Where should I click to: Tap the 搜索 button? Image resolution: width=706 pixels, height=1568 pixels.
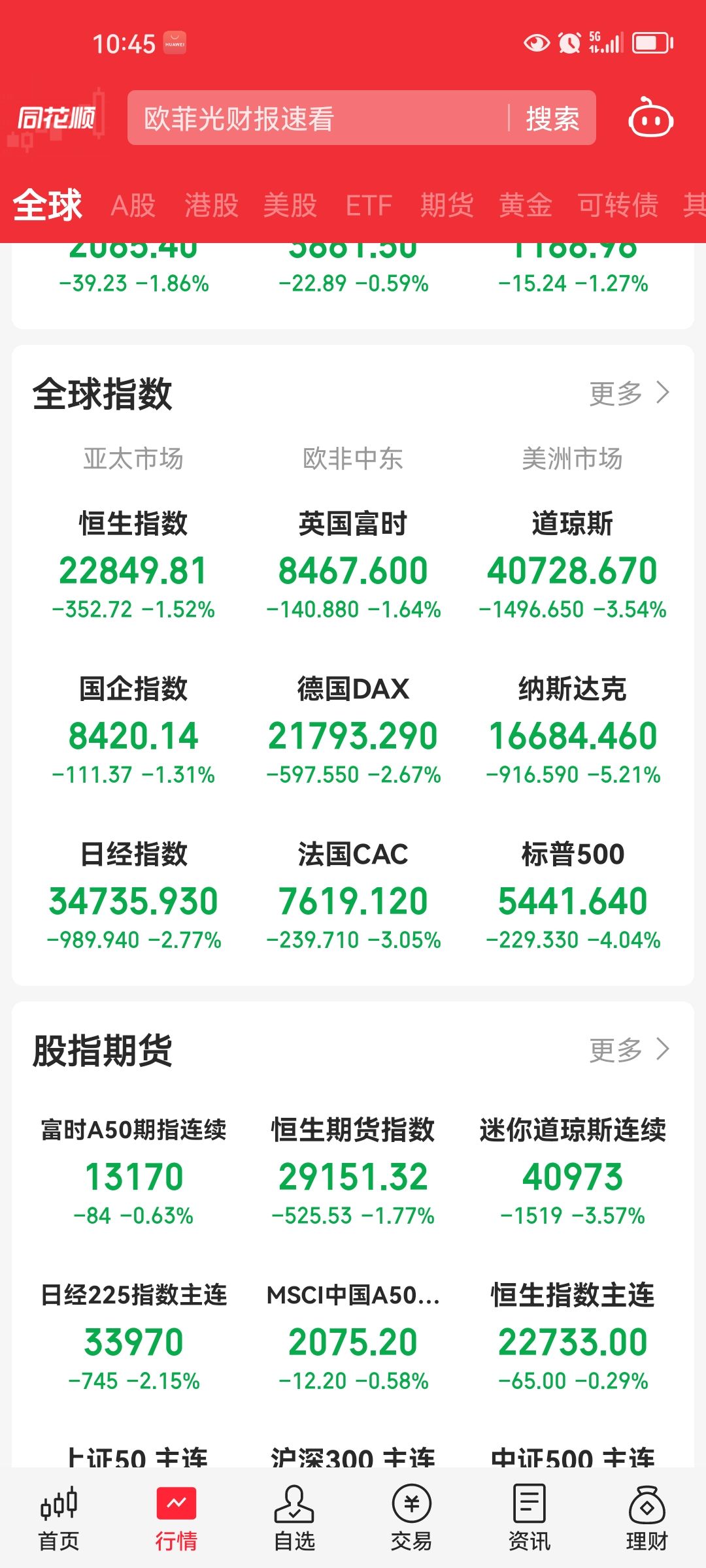pyautogui.click(x=552, y=119)
